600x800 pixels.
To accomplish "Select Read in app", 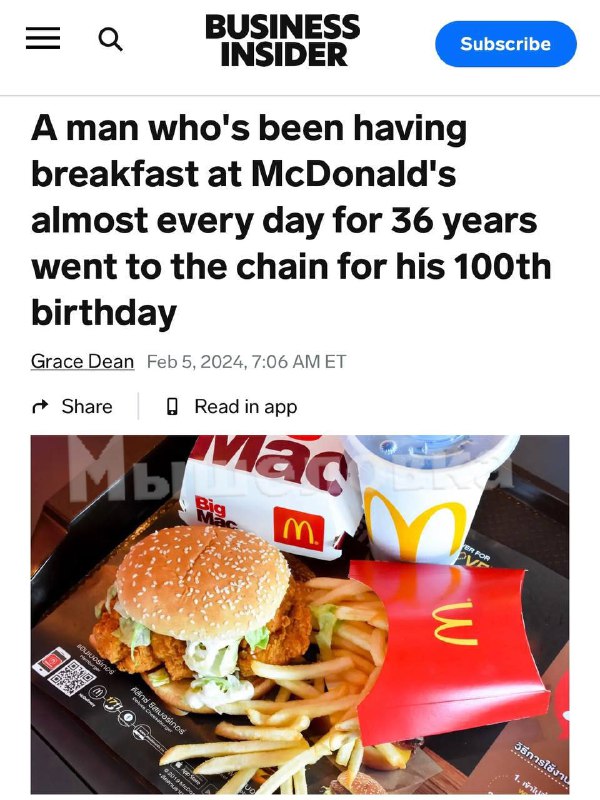I will (x=232, y=406).
